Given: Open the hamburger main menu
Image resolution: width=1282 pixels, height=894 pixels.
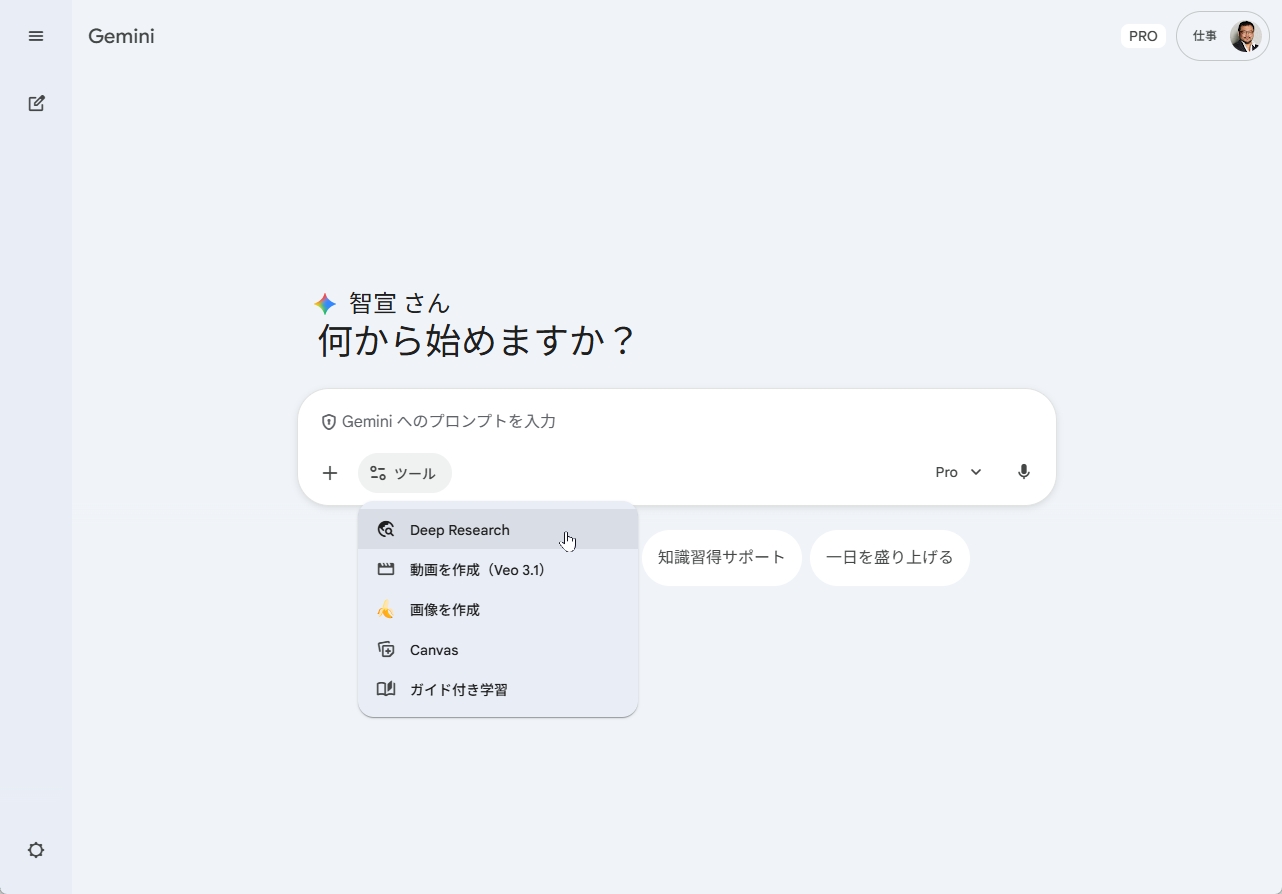Looking at the screenshot, I should click(36, 36).
